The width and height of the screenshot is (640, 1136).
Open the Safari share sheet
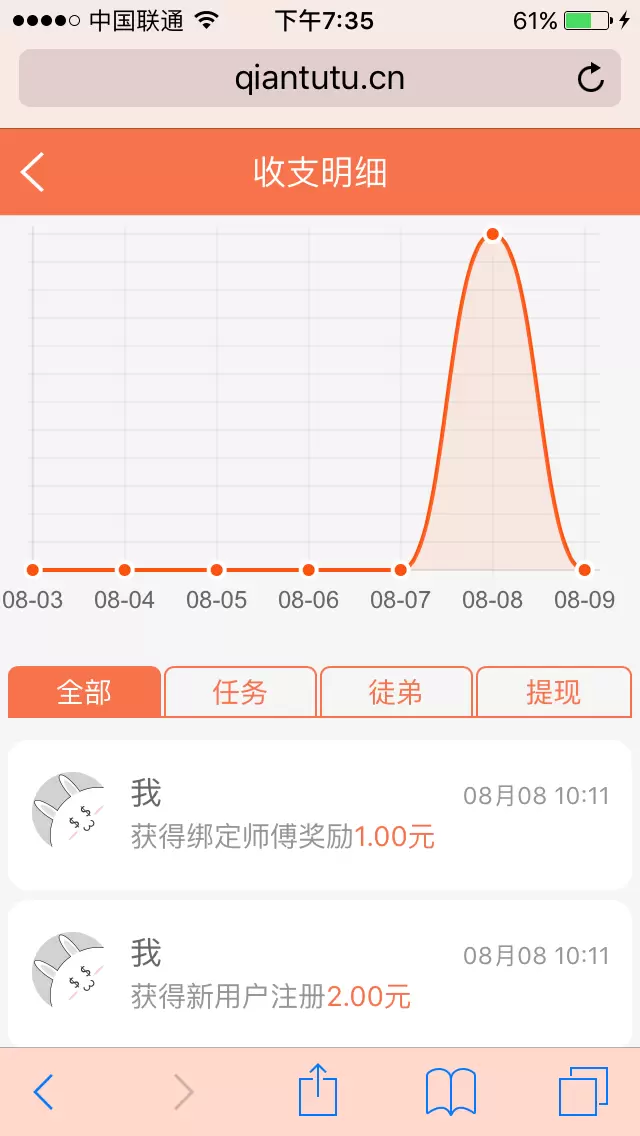point(318,1091)
